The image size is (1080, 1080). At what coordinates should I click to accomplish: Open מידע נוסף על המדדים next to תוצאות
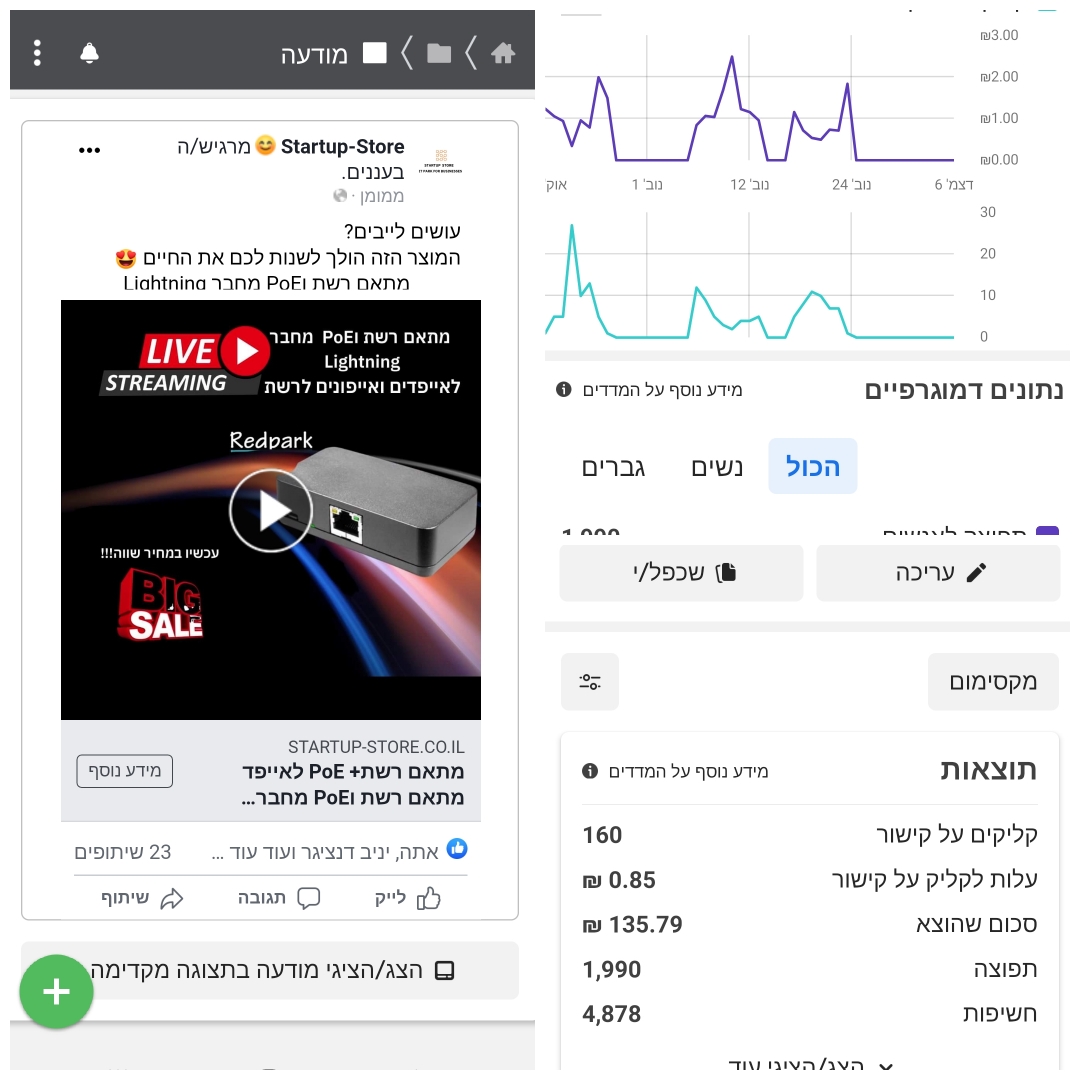click(676, 771)
